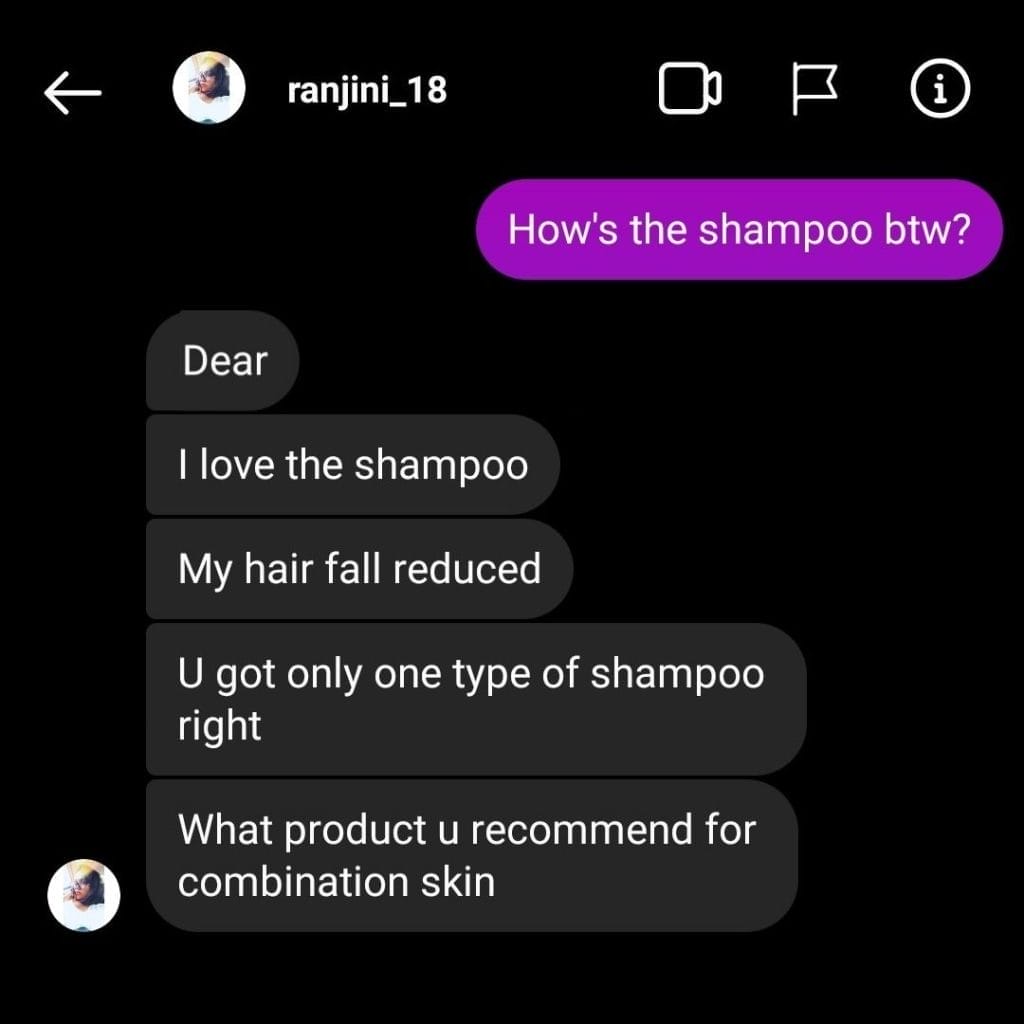Screen dimensions: 1024x1024
Task: Open the conversation details info icon
Action: click(x=939, y=91)
